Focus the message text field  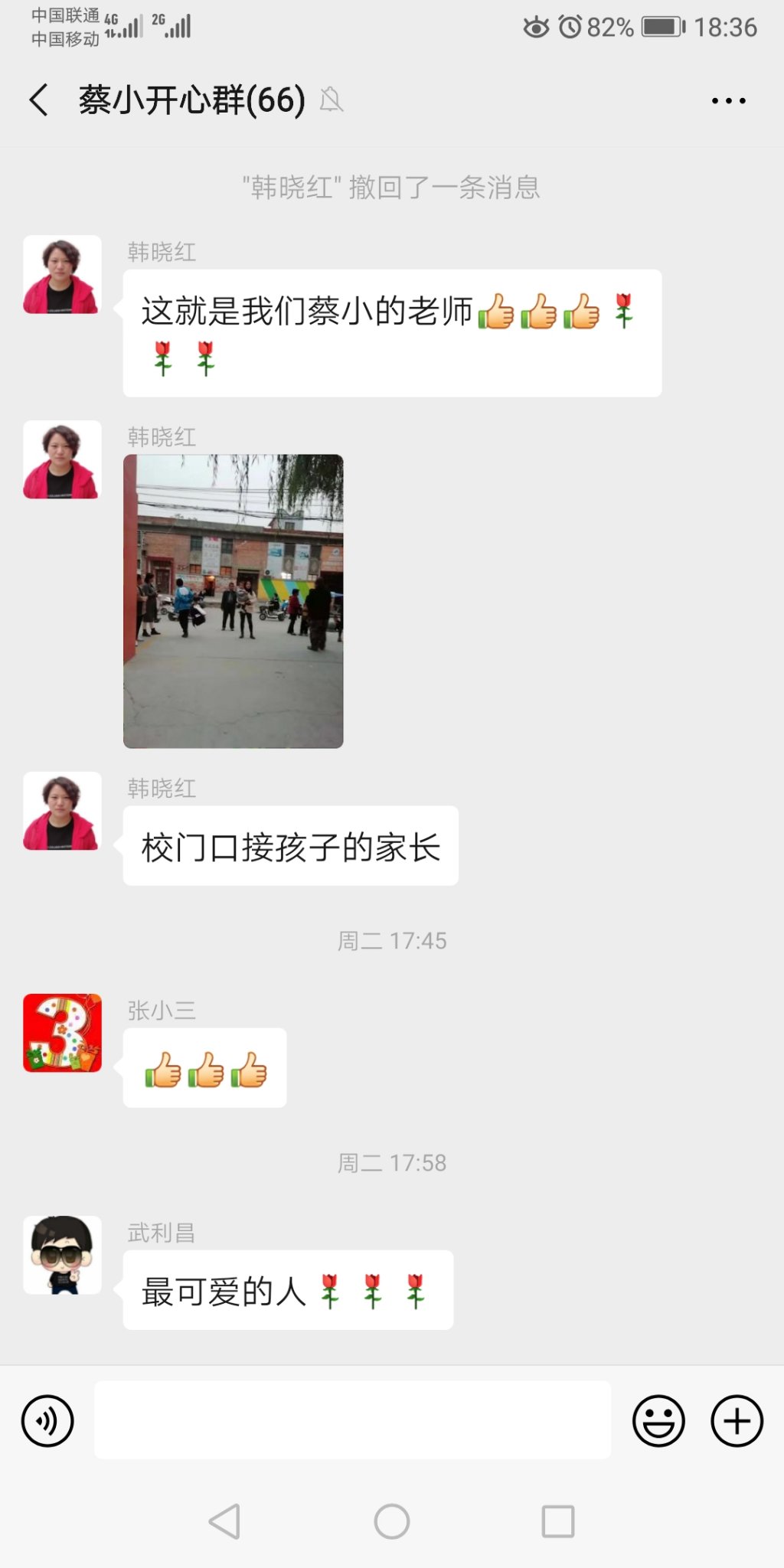[x=352, y=1420]
